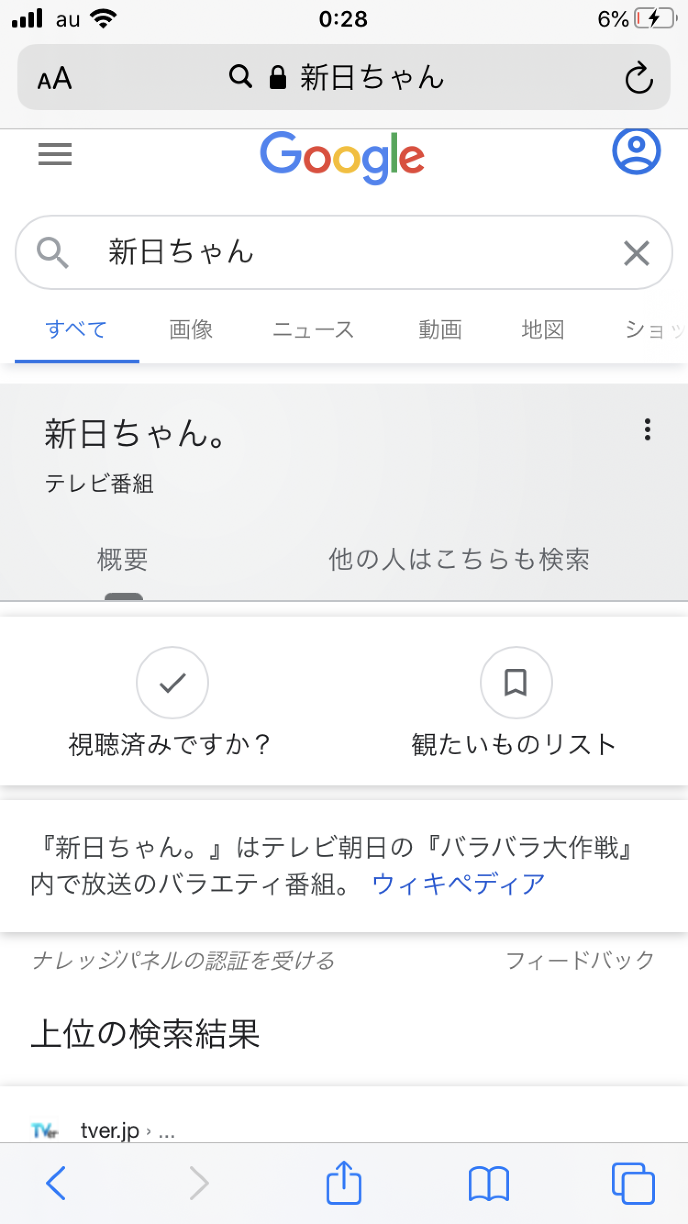
Task: Tap ナレッジパネルの認証を受ける
Action: pos(183,961)
